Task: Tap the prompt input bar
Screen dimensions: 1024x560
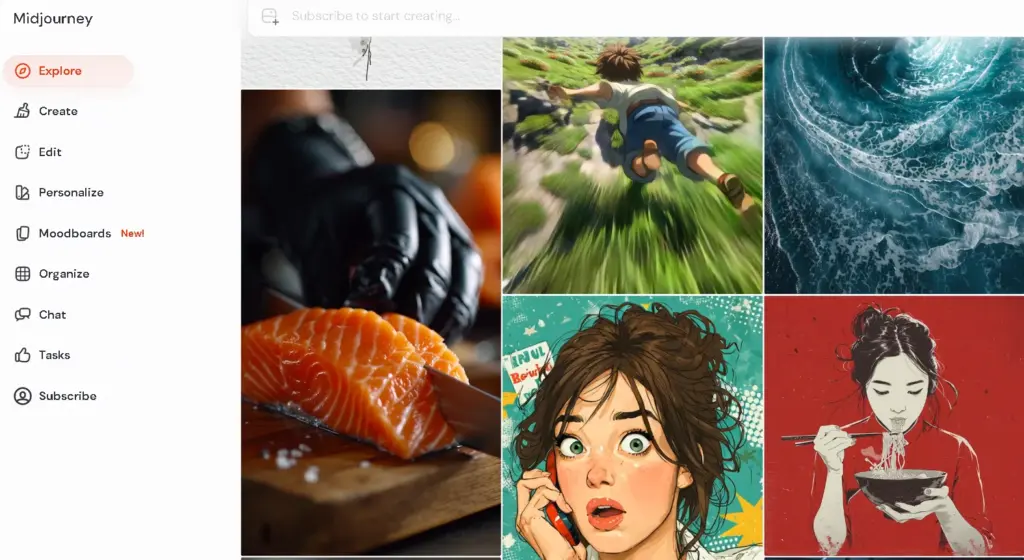Action: (x=600, y=16)
